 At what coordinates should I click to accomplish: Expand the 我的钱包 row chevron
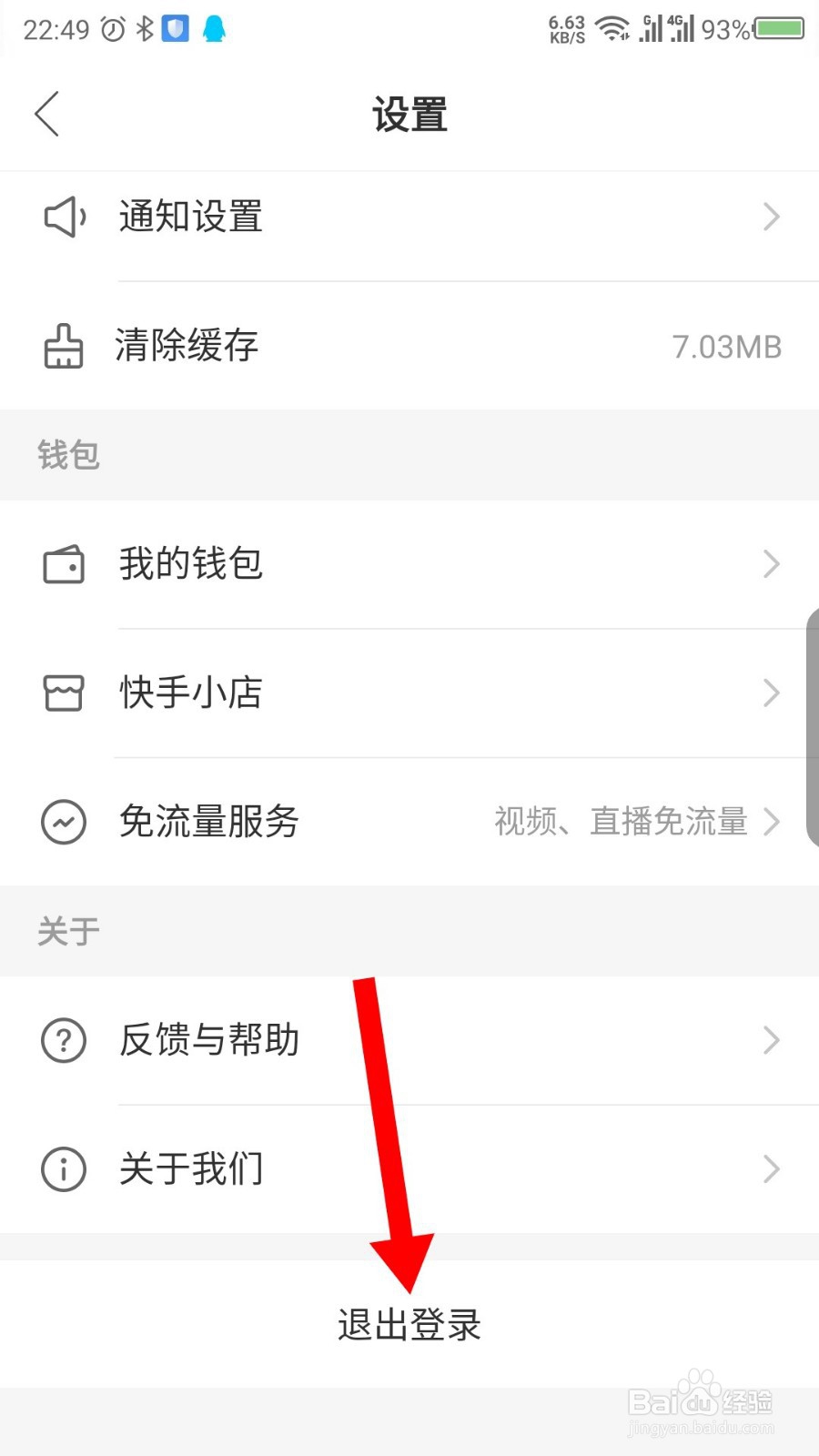[772, 564]
